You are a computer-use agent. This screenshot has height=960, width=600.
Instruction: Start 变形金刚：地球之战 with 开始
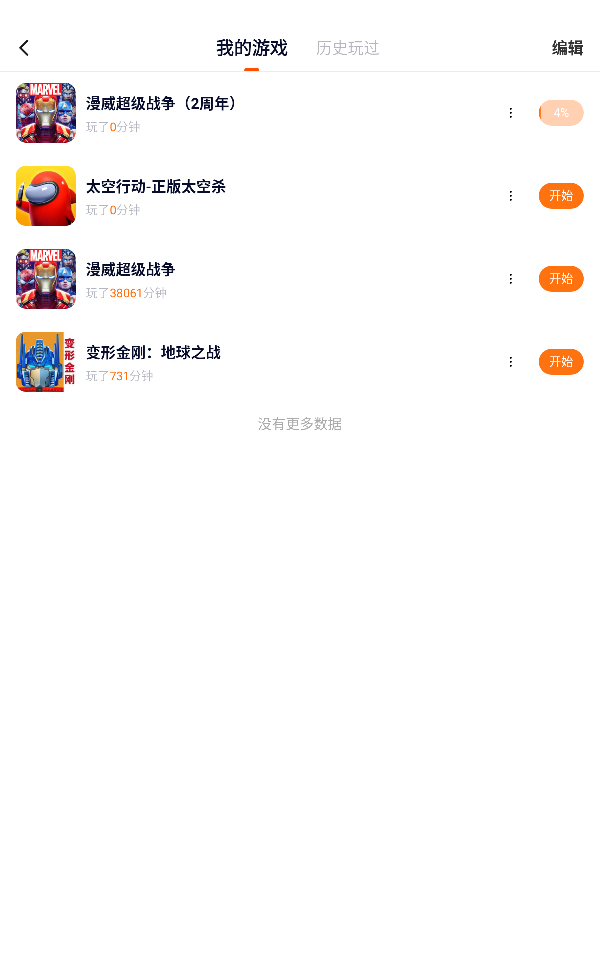(561, 362)
